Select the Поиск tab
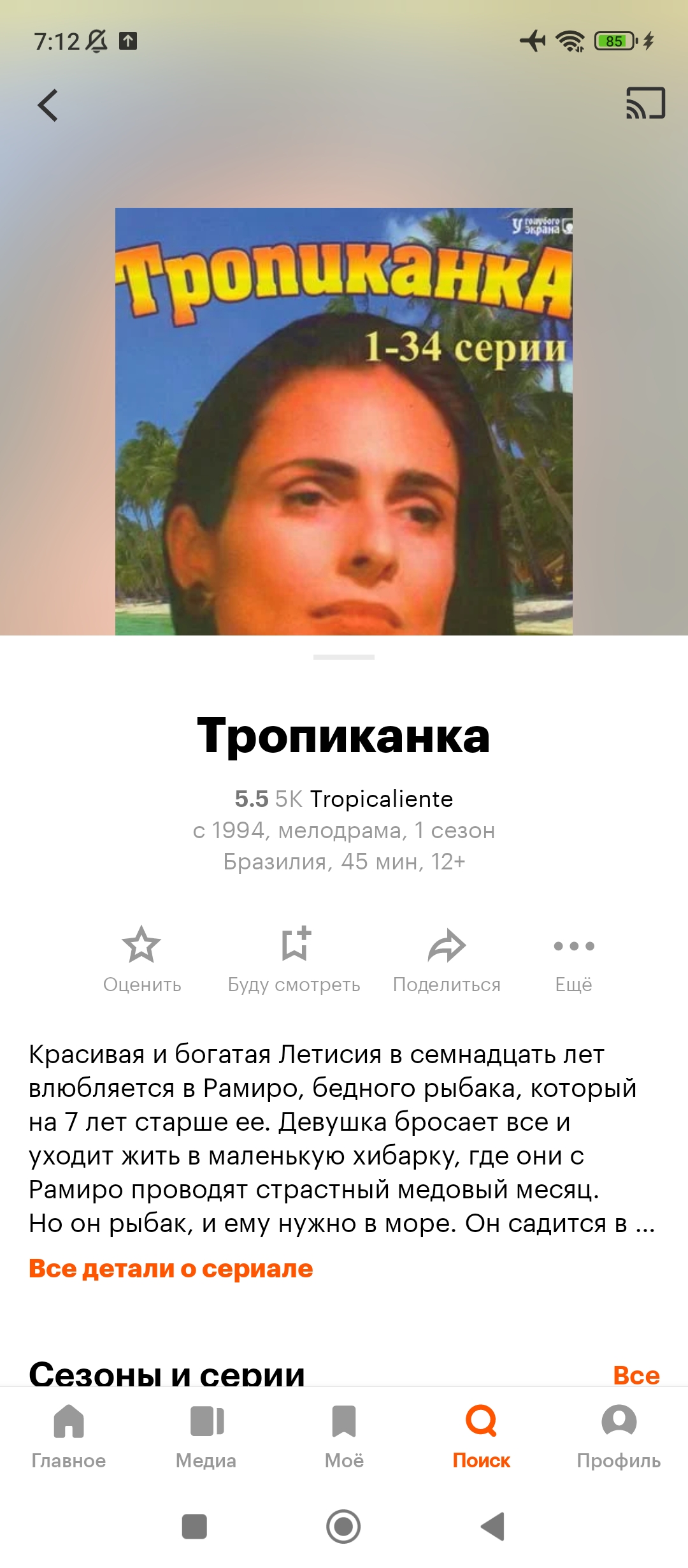 482,1434
